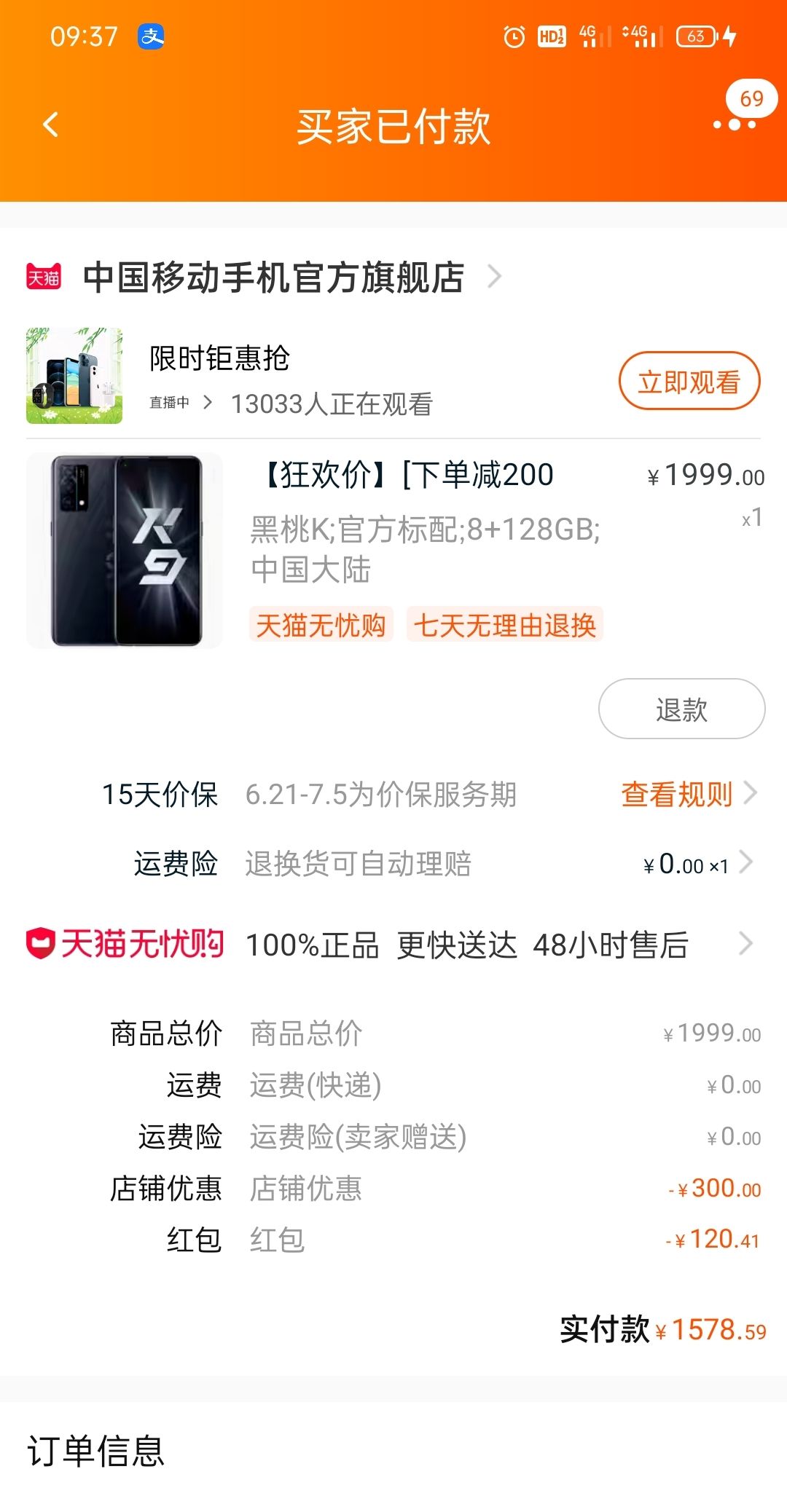Tap the alarm clock status bar icon
This screenshot has width=787, height=1512.
[514, 35]
